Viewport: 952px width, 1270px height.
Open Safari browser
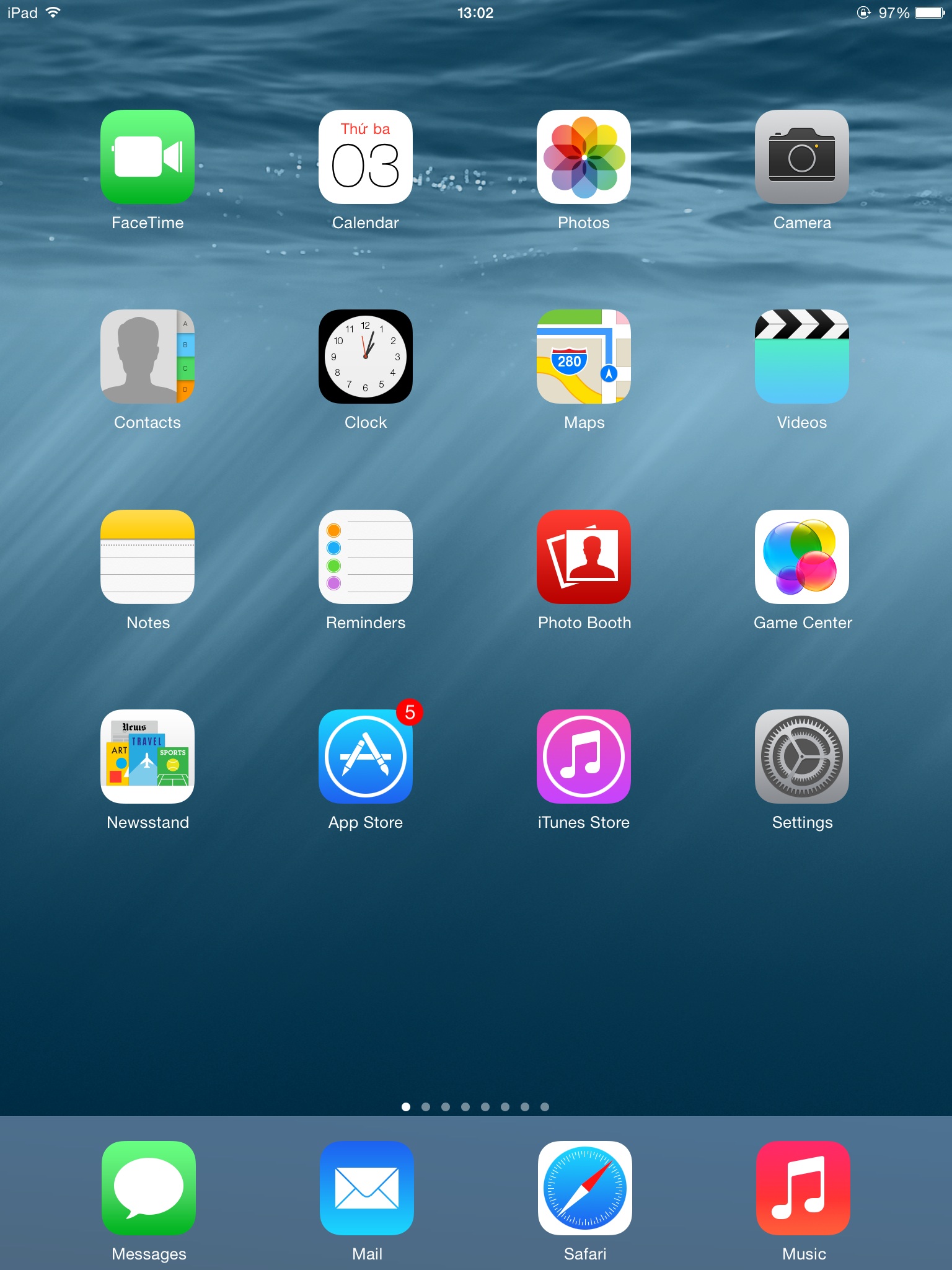click(x=585, y=1188)
